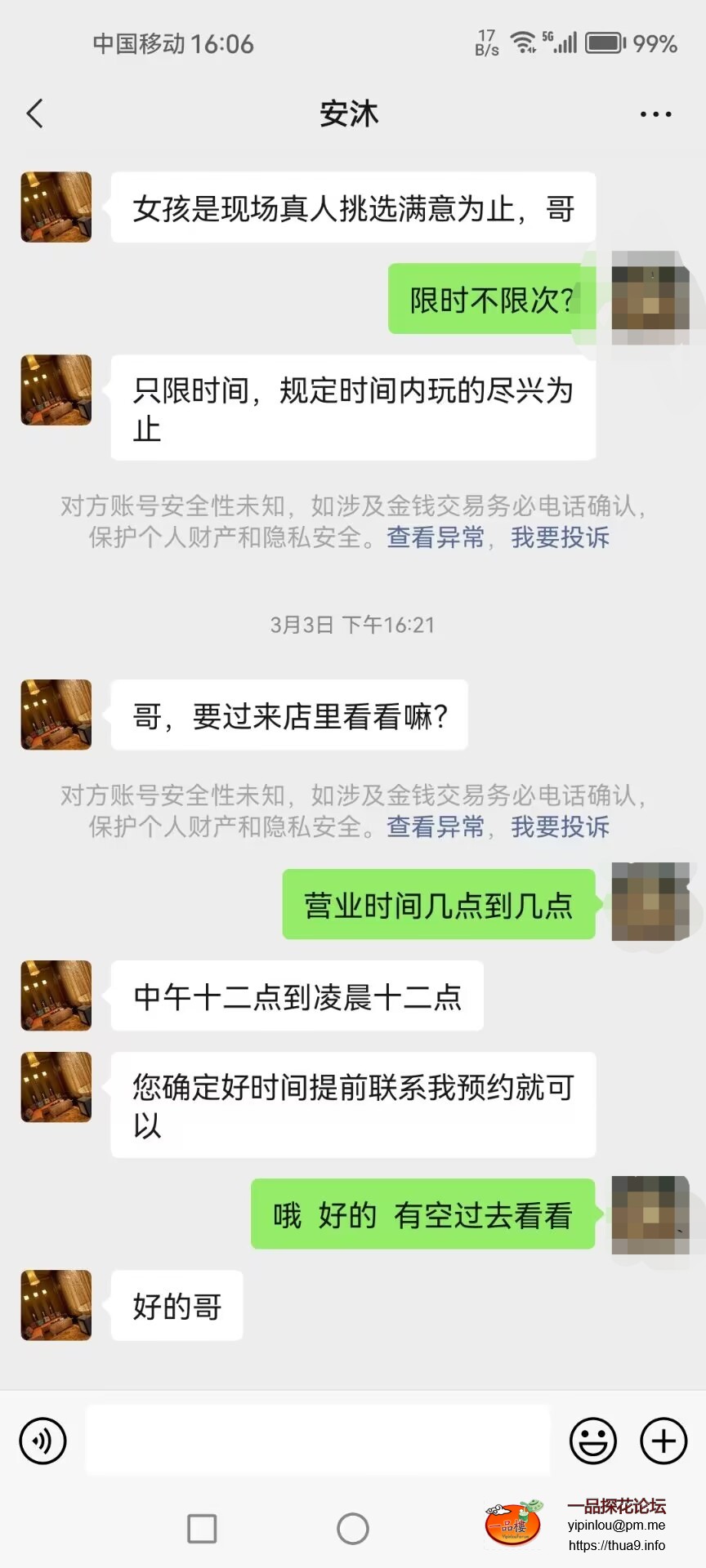
Task: Switch to voice message input
Action: tap(42, 1441)
